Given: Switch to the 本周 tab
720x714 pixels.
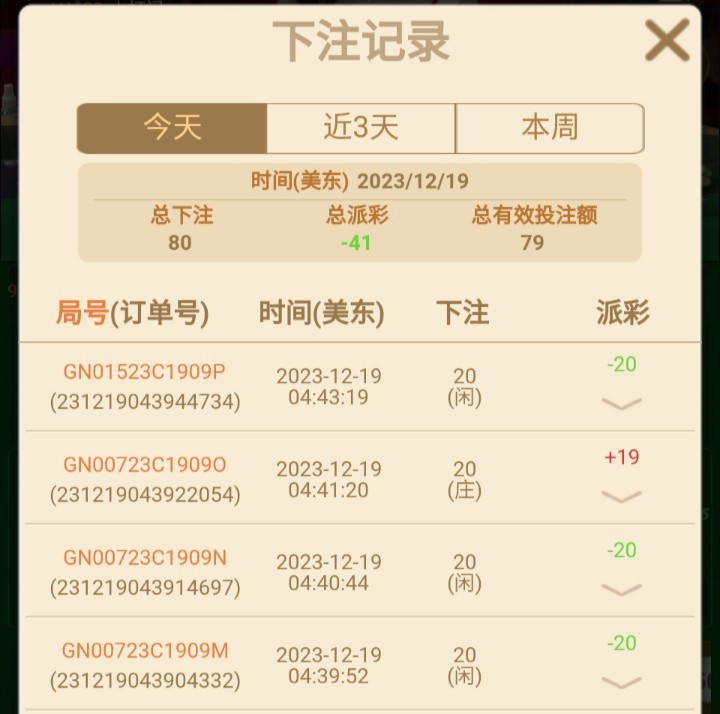Looking at the screenshot, I should click(x=549, y=128).
